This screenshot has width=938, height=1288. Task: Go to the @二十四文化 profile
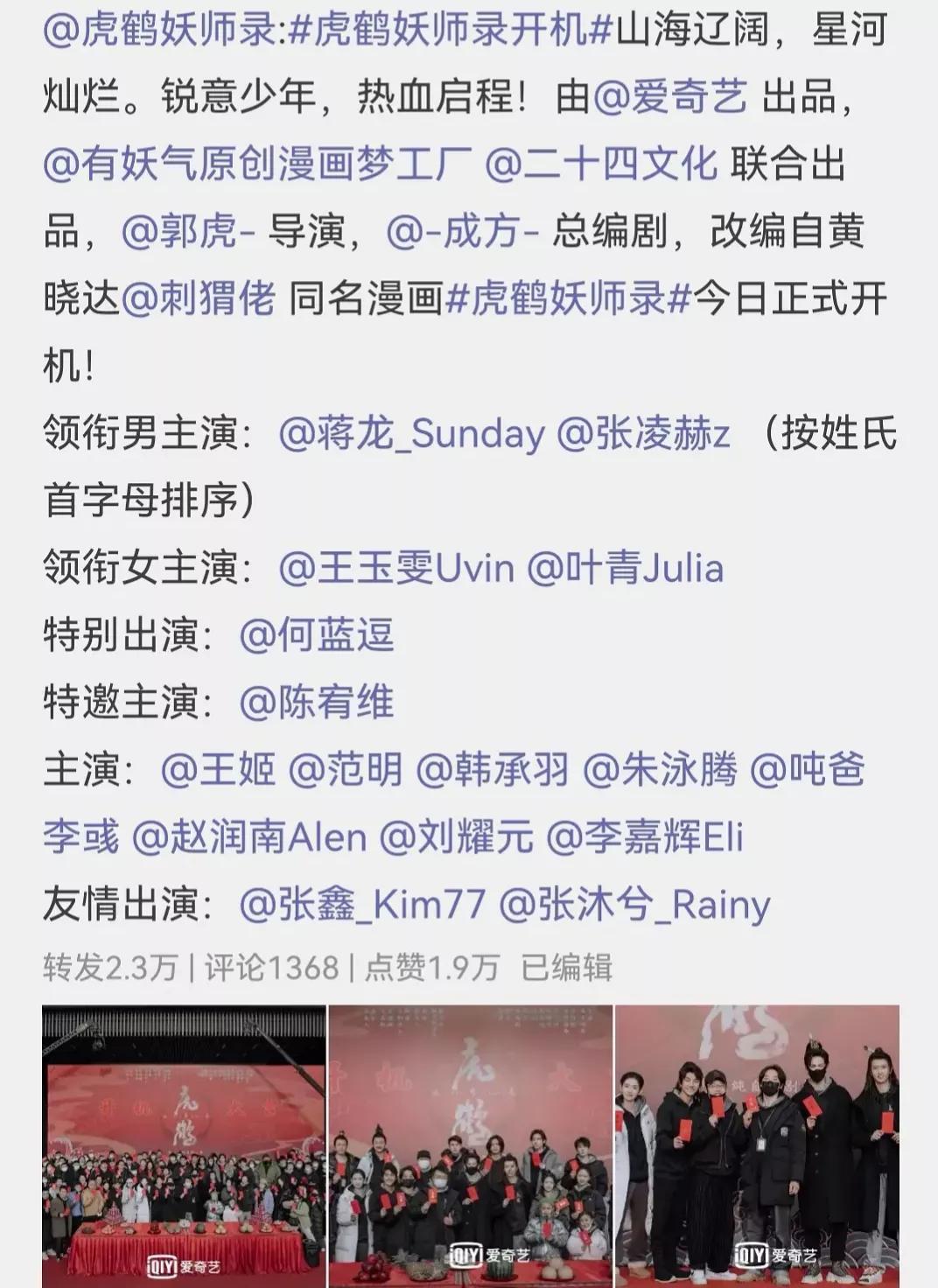point(601,164)
